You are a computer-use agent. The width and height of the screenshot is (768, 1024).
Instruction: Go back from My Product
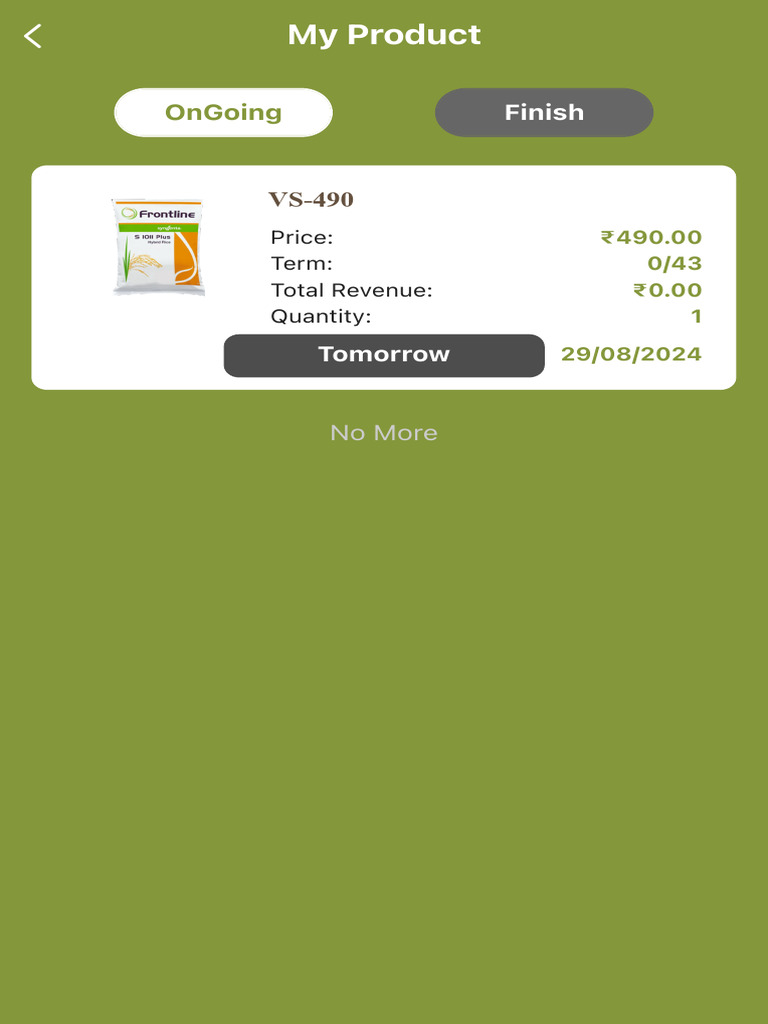point(33,37)
